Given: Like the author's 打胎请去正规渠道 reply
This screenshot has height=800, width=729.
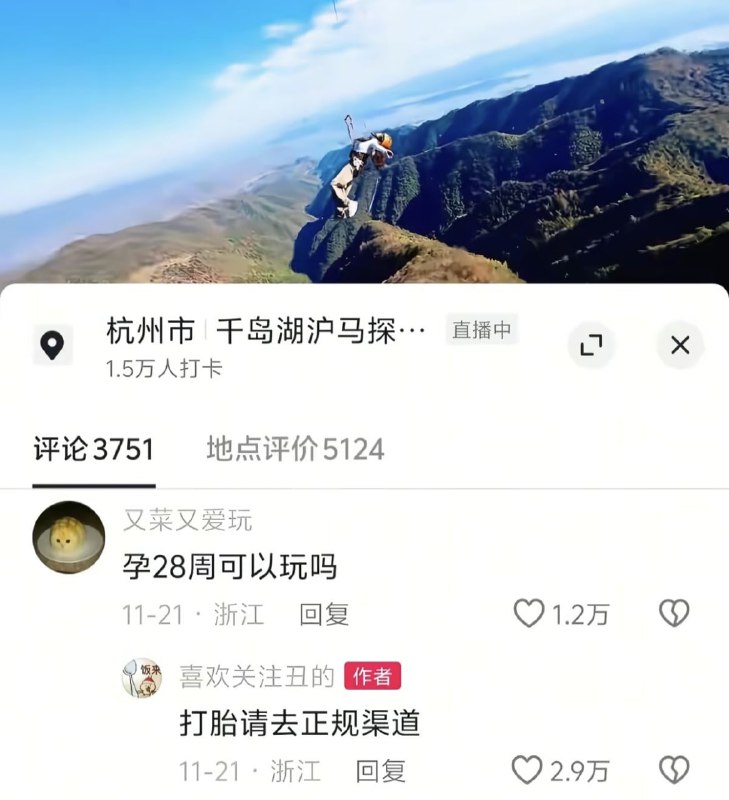Looking at the screenshot, I should [527, 770].
